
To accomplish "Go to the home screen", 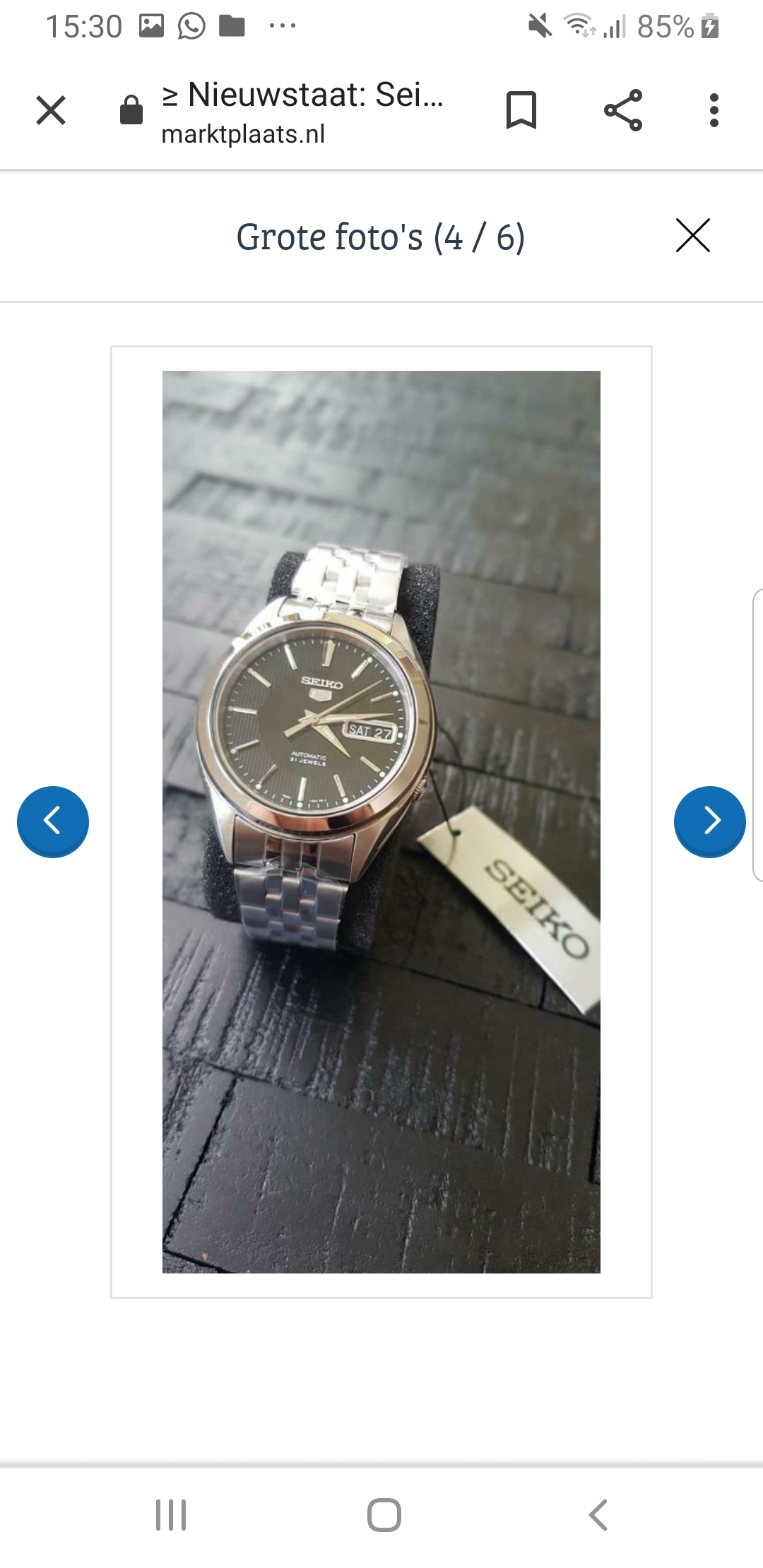I will (384, 1514).
